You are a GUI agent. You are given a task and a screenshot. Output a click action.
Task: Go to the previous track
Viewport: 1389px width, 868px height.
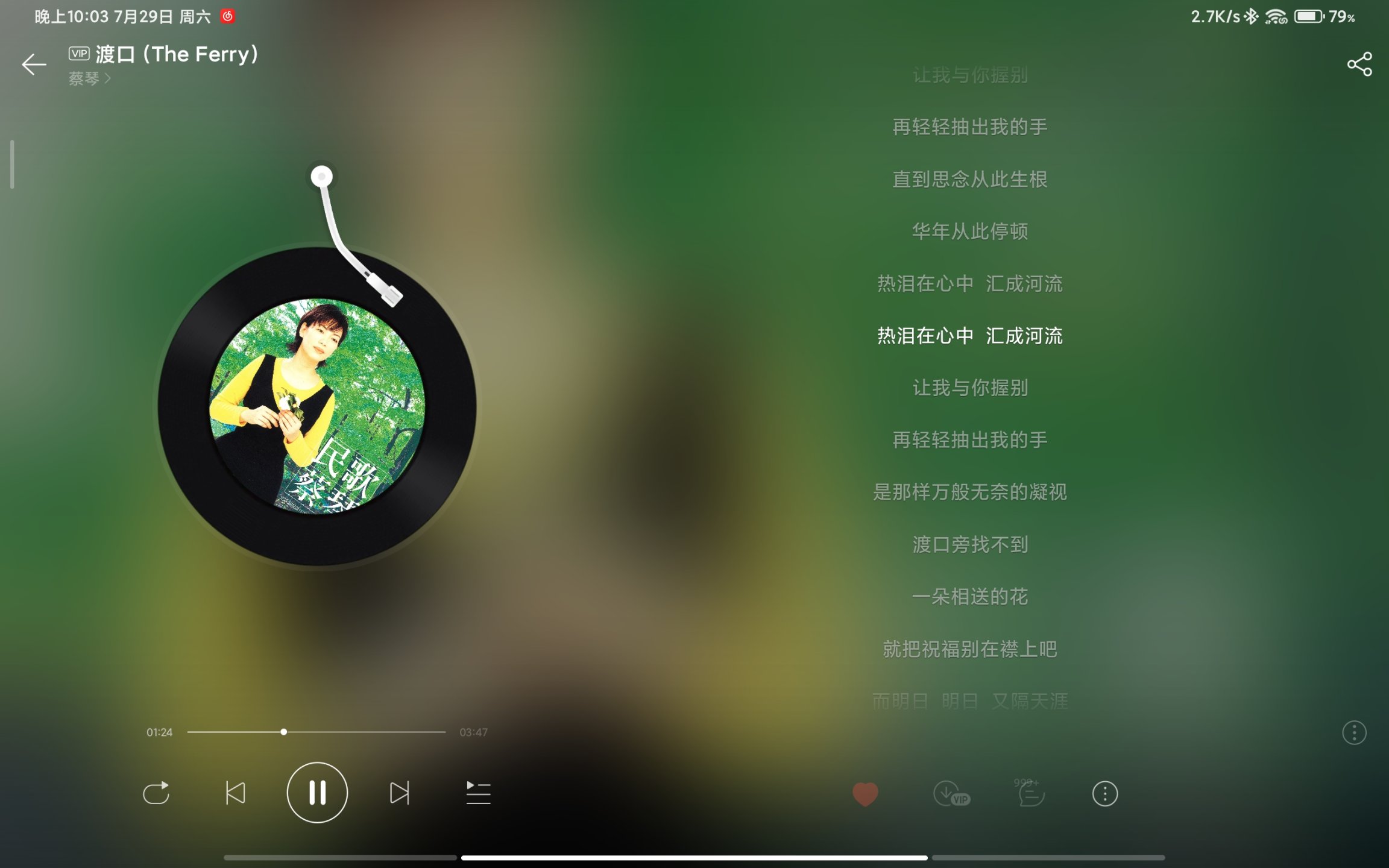[x=235, y=793]
